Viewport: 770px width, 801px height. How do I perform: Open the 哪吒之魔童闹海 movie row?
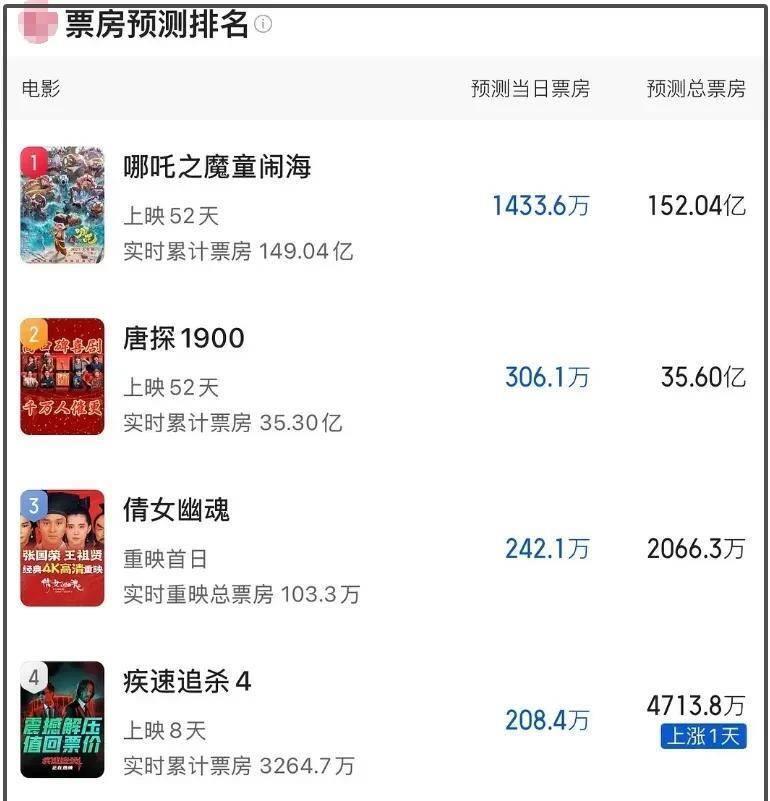217,166
